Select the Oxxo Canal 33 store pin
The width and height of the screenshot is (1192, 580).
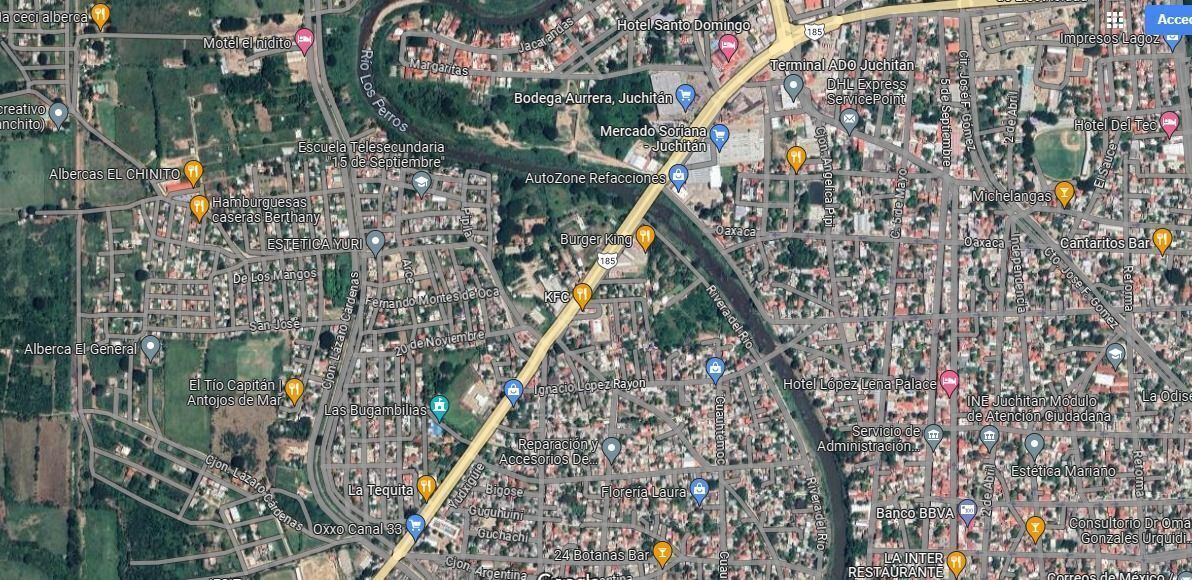[416, 525]
